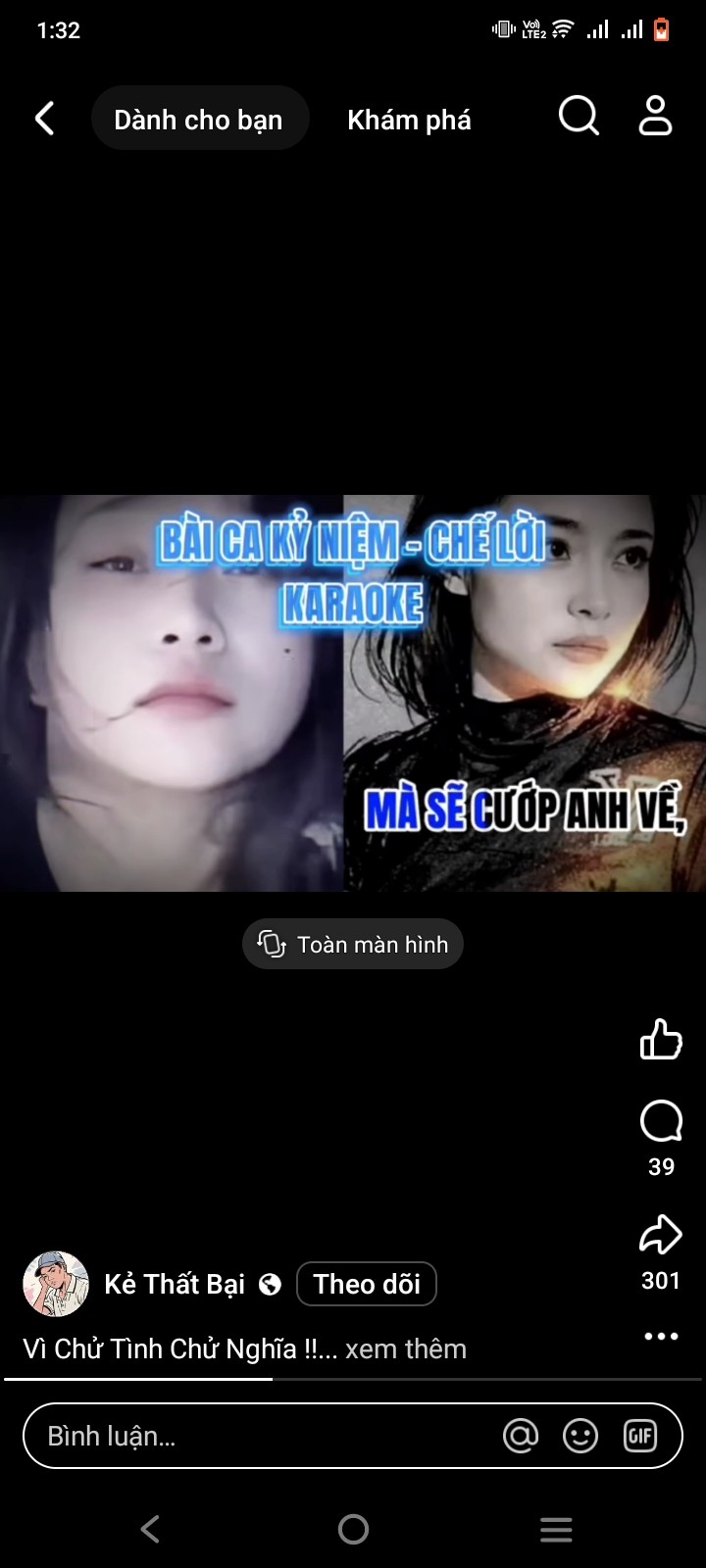
Task: Switch to the Dành cho bạn tab
Action: coord(199,119)
